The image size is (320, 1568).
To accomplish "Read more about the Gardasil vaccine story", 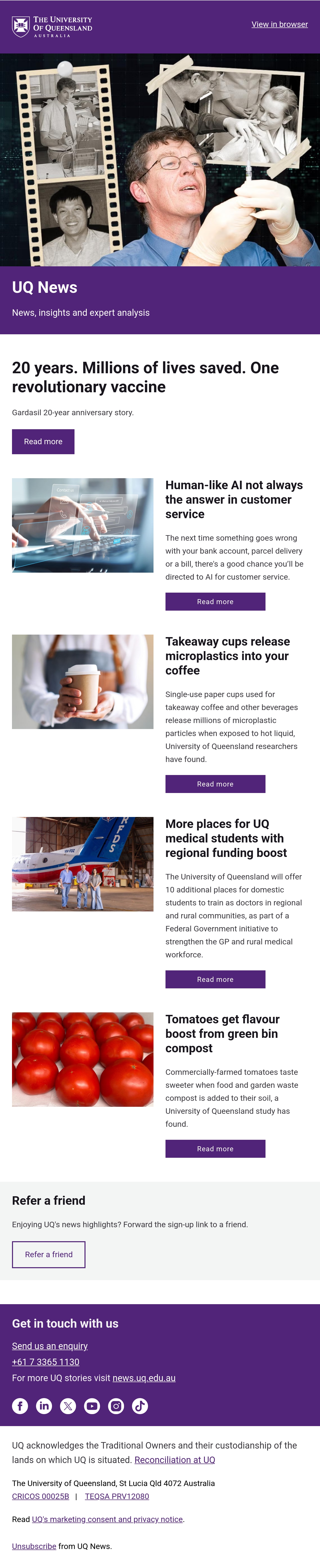I will coord(43,441).
